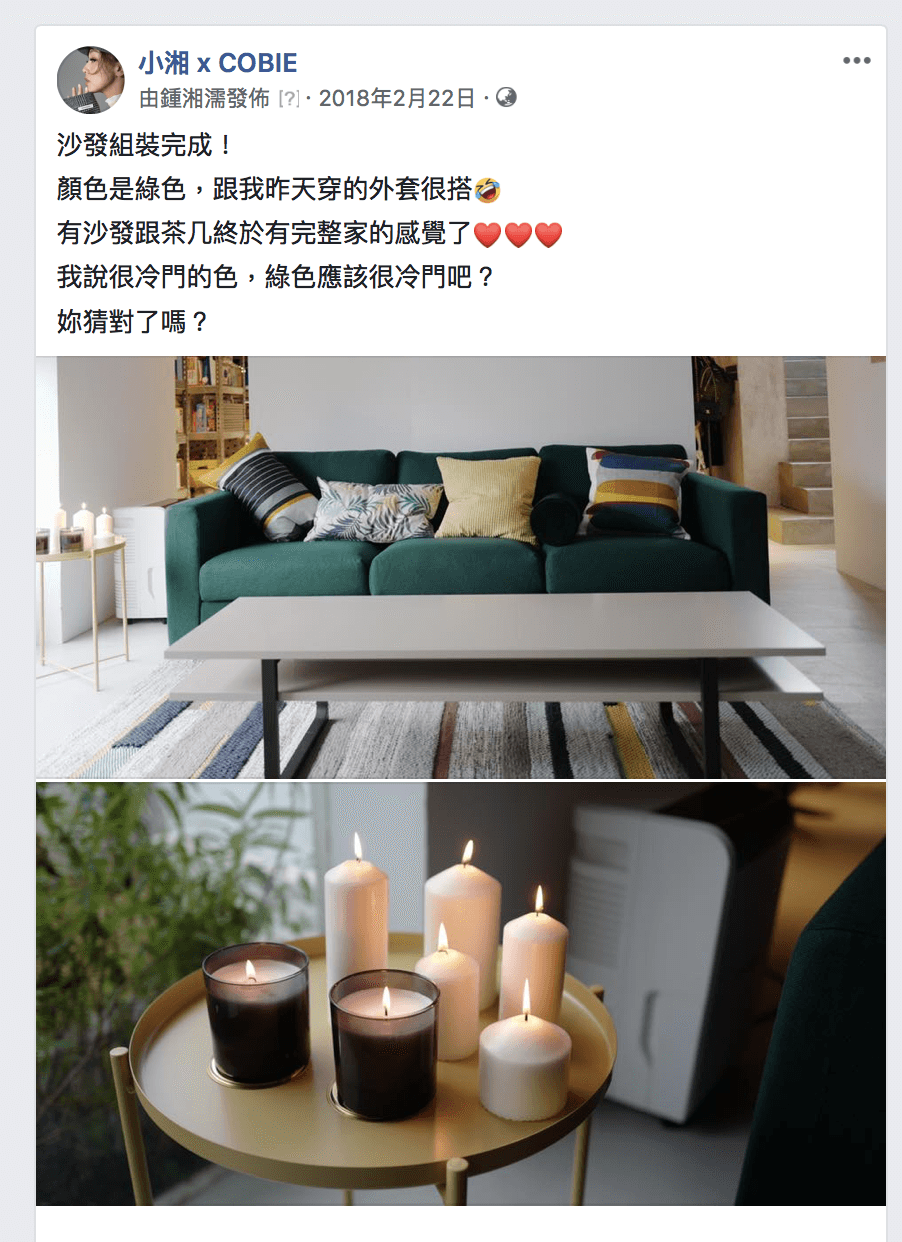Open the post's three-dot options menu
This screenshot has height=1242, width=902.
pyautogui.click(x=856, y=61)
